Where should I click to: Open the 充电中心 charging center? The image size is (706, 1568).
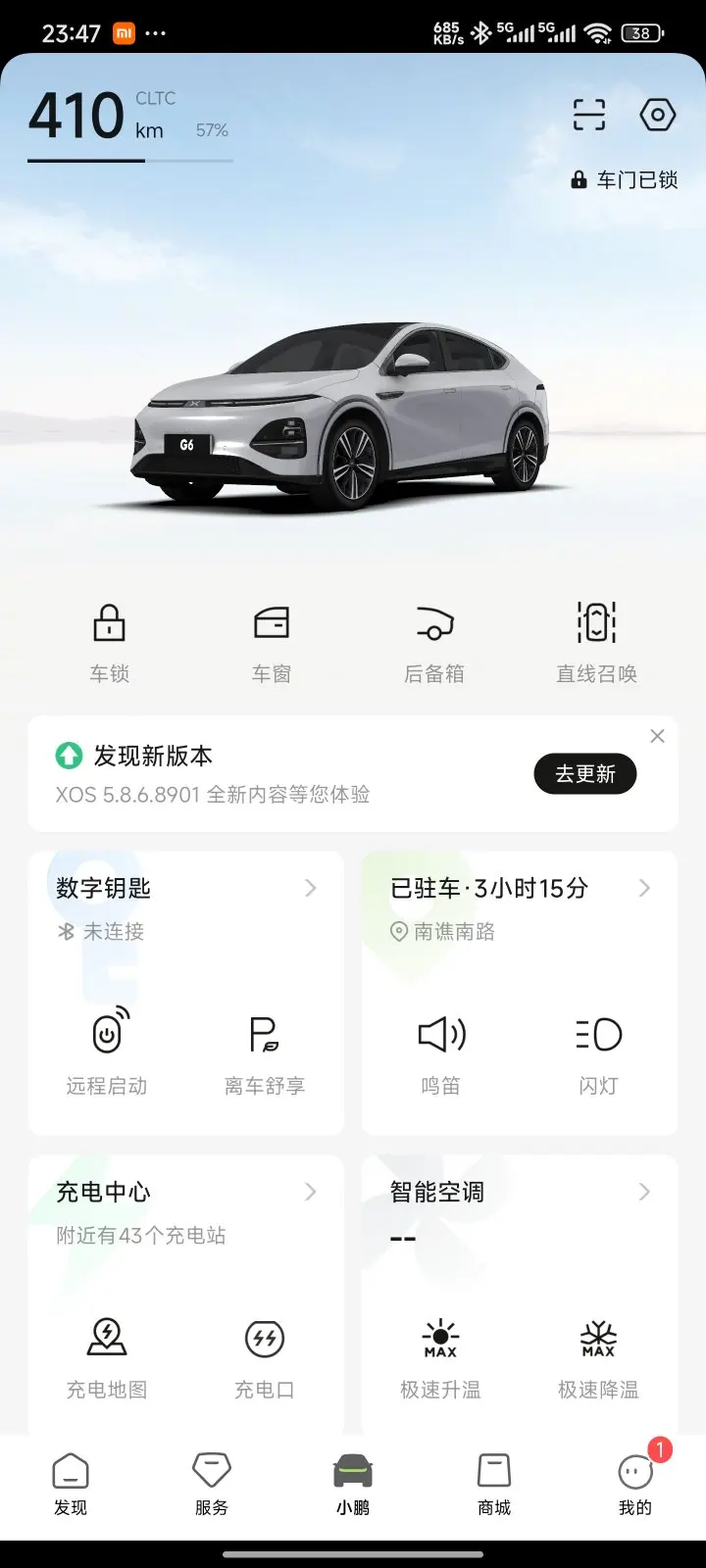pyautogui.click(x=186, y=1193)
